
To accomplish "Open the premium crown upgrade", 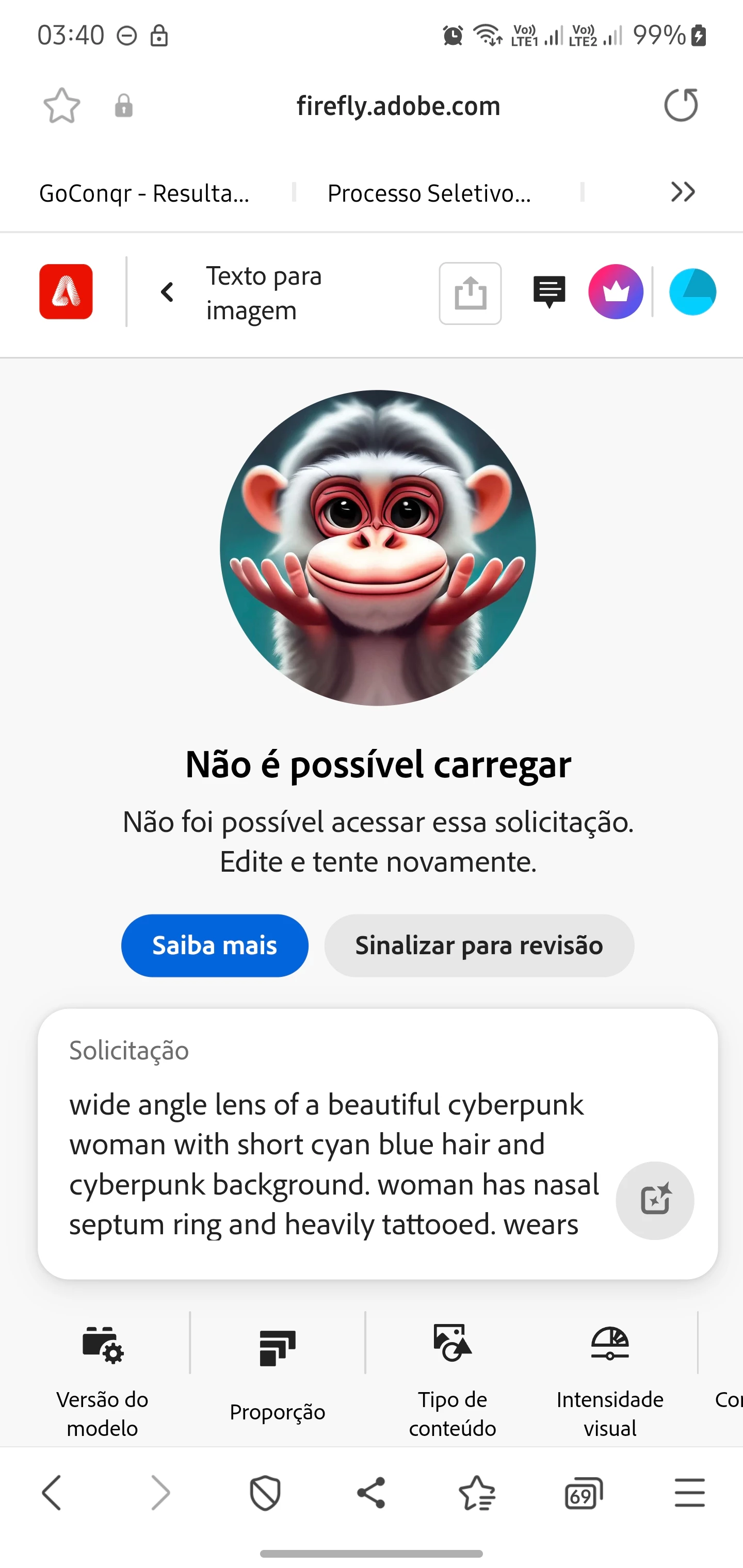I will (x=616, y=292).
